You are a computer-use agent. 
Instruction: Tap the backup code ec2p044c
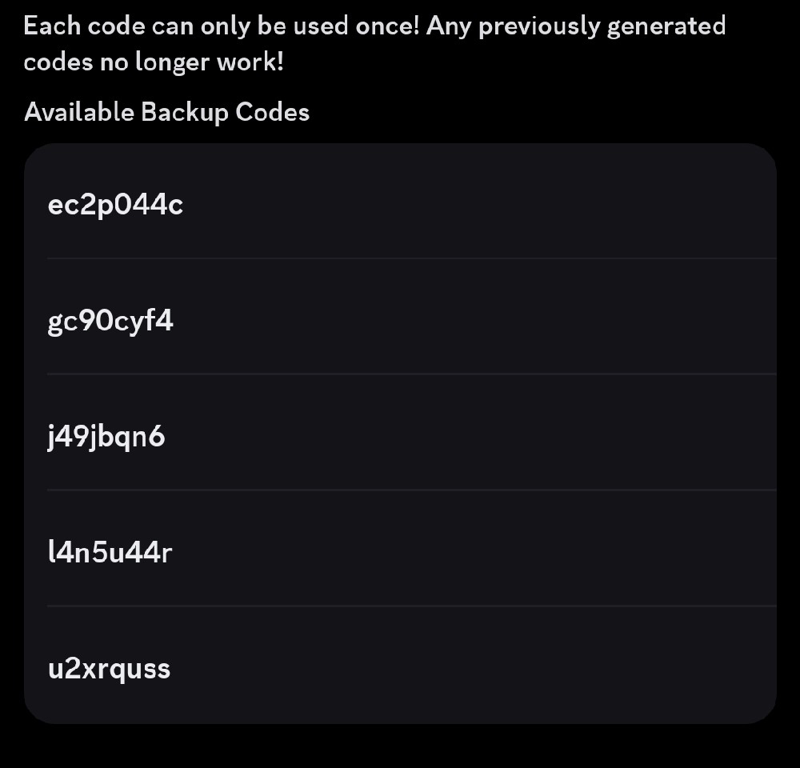[116, 205]
